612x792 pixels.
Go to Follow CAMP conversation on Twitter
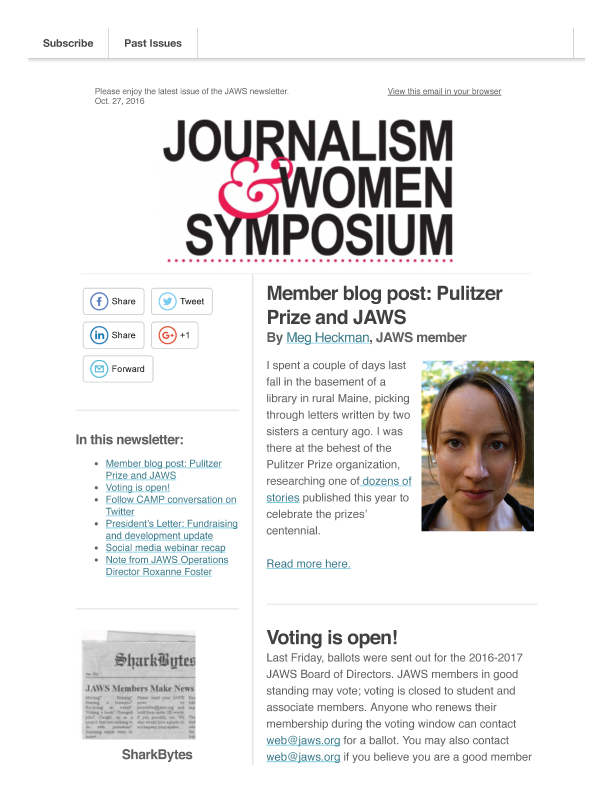tap(170, 500)
